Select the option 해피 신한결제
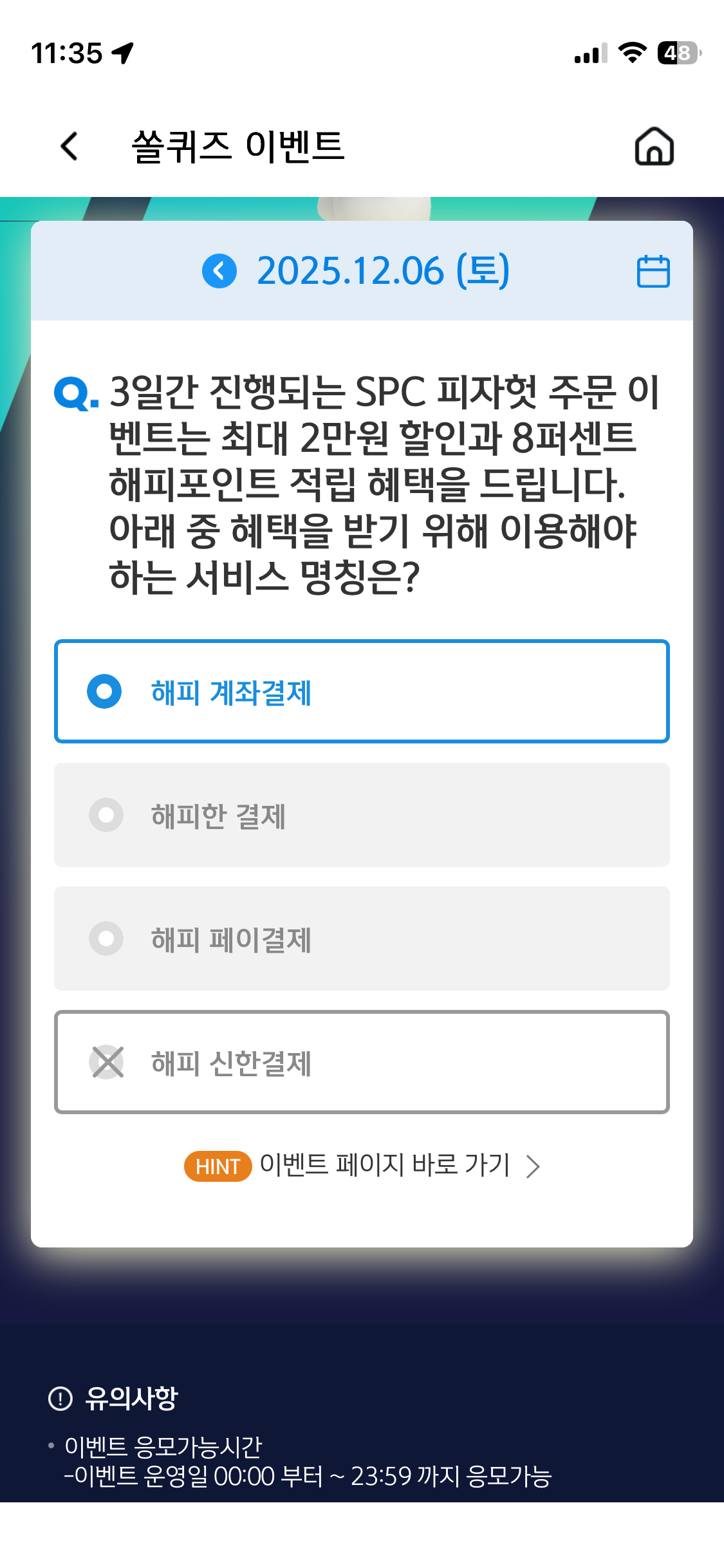 tap(362, 1062)
